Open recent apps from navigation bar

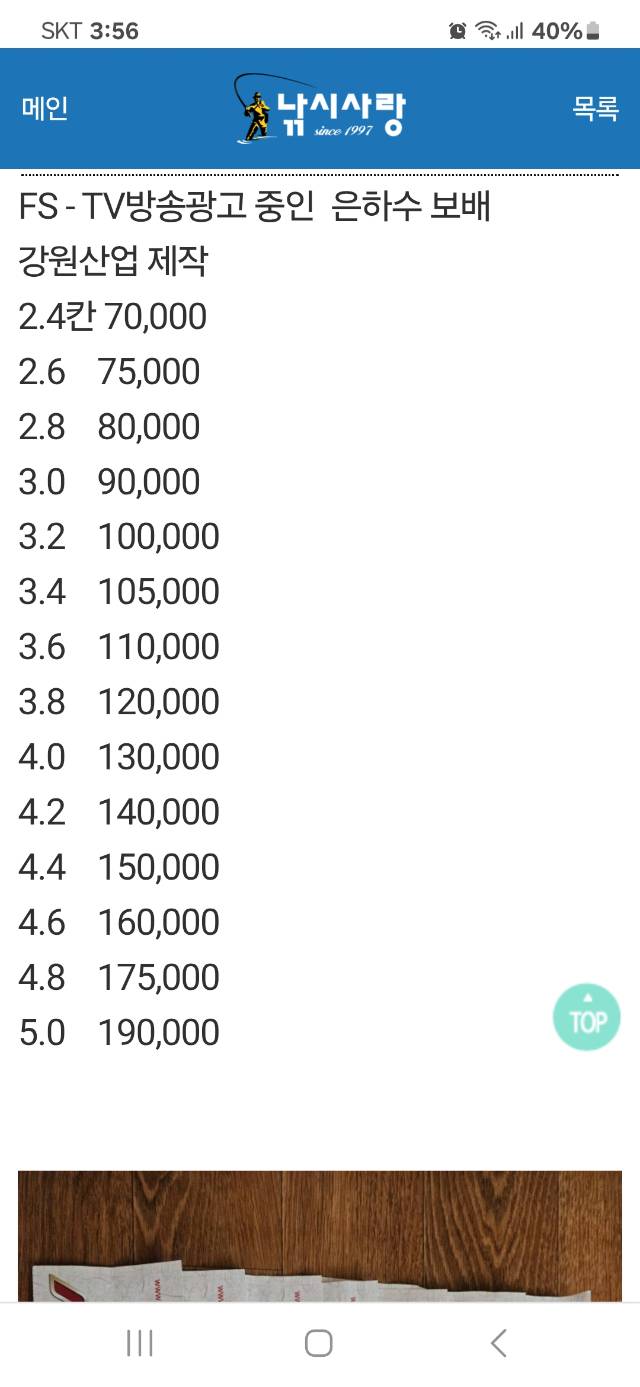140,1343
